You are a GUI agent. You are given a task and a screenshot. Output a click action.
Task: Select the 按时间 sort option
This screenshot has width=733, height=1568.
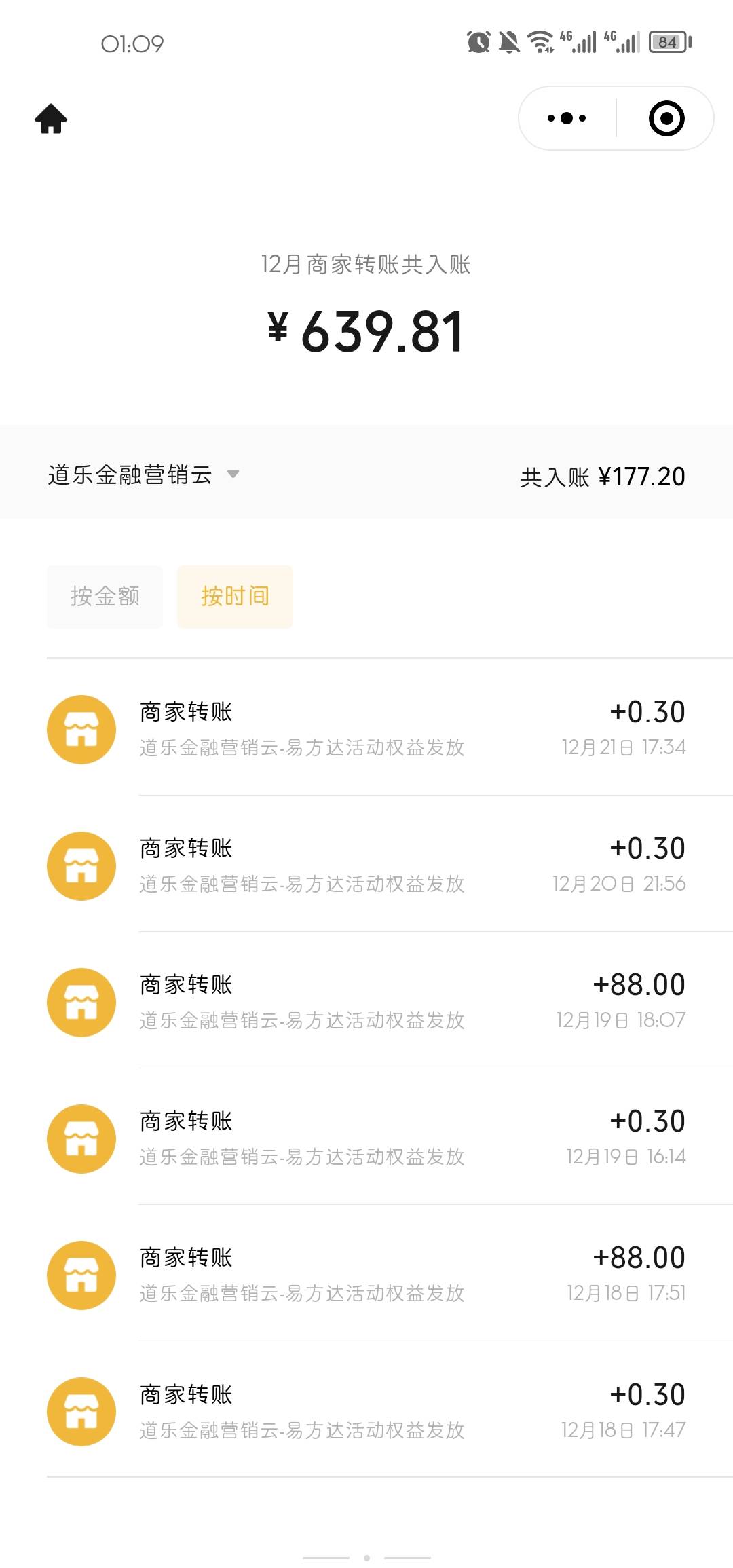tap(235, 597)
